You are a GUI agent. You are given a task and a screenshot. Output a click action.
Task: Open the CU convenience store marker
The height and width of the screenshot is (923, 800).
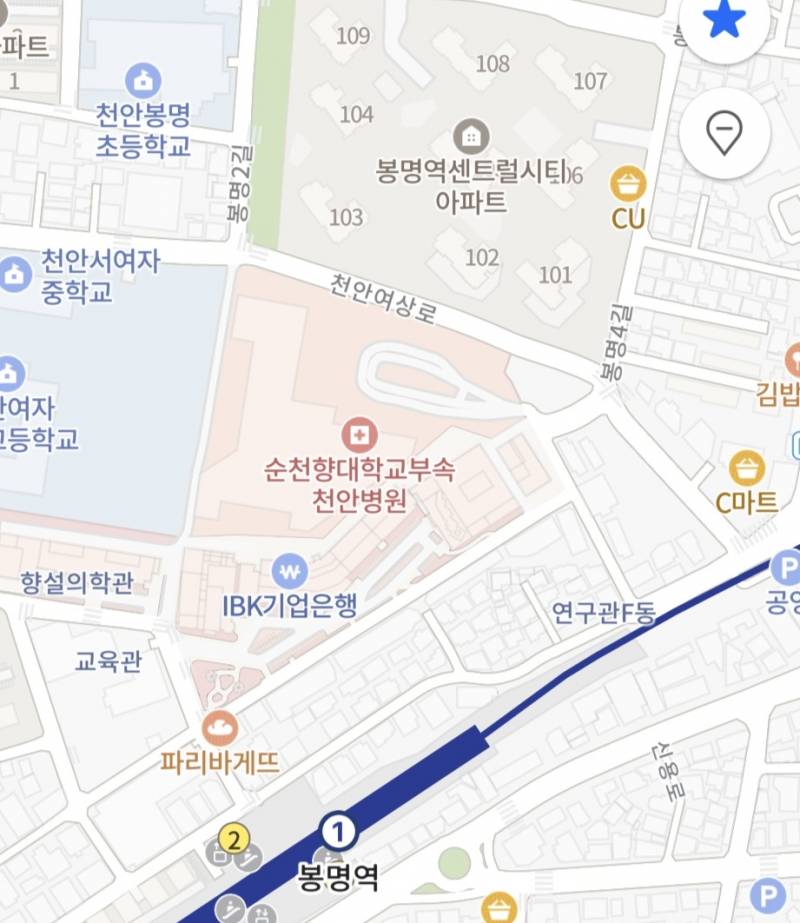click(x=628, y=184)
